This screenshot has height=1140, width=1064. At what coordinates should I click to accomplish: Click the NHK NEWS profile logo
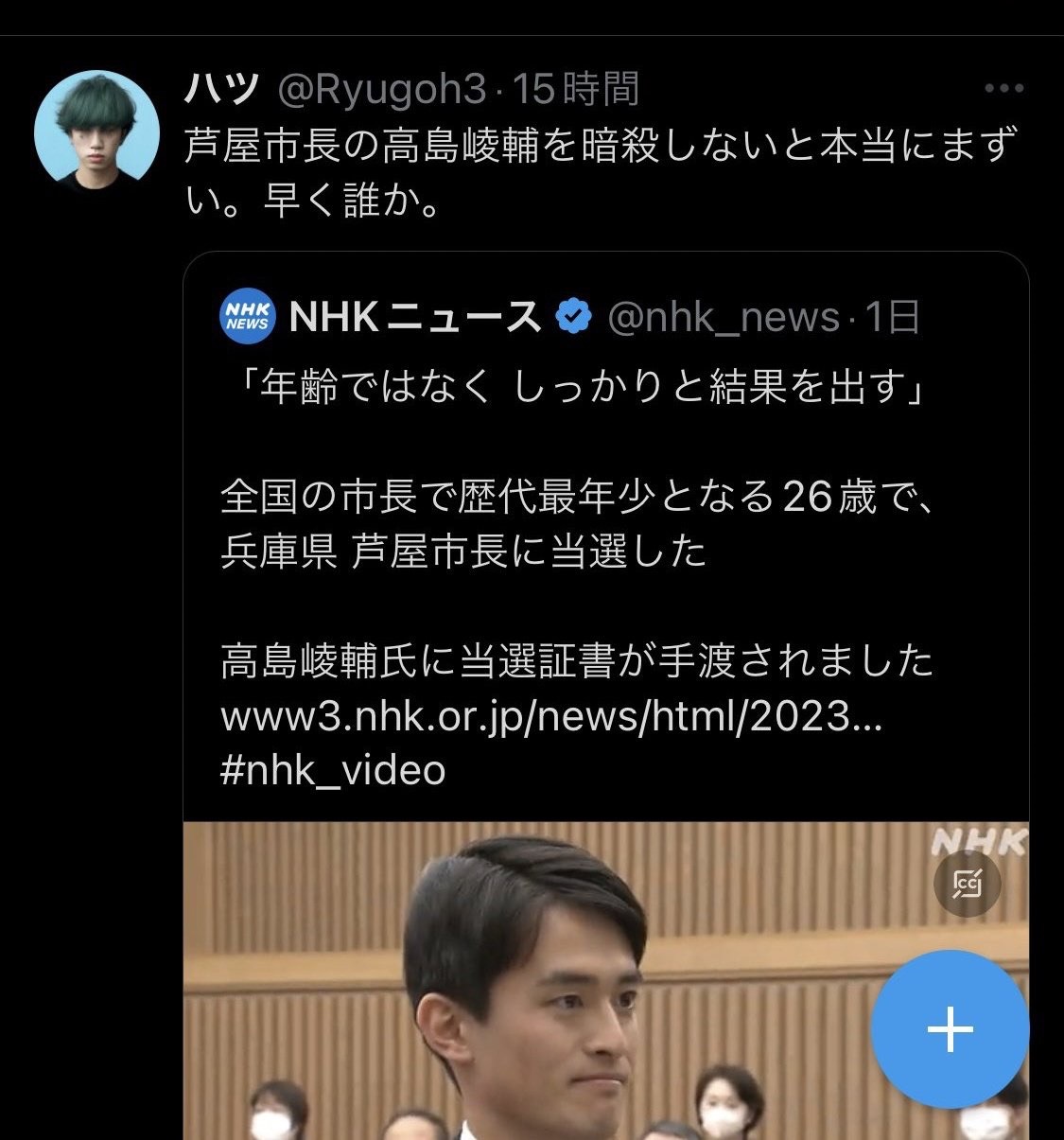click(250, 315)
